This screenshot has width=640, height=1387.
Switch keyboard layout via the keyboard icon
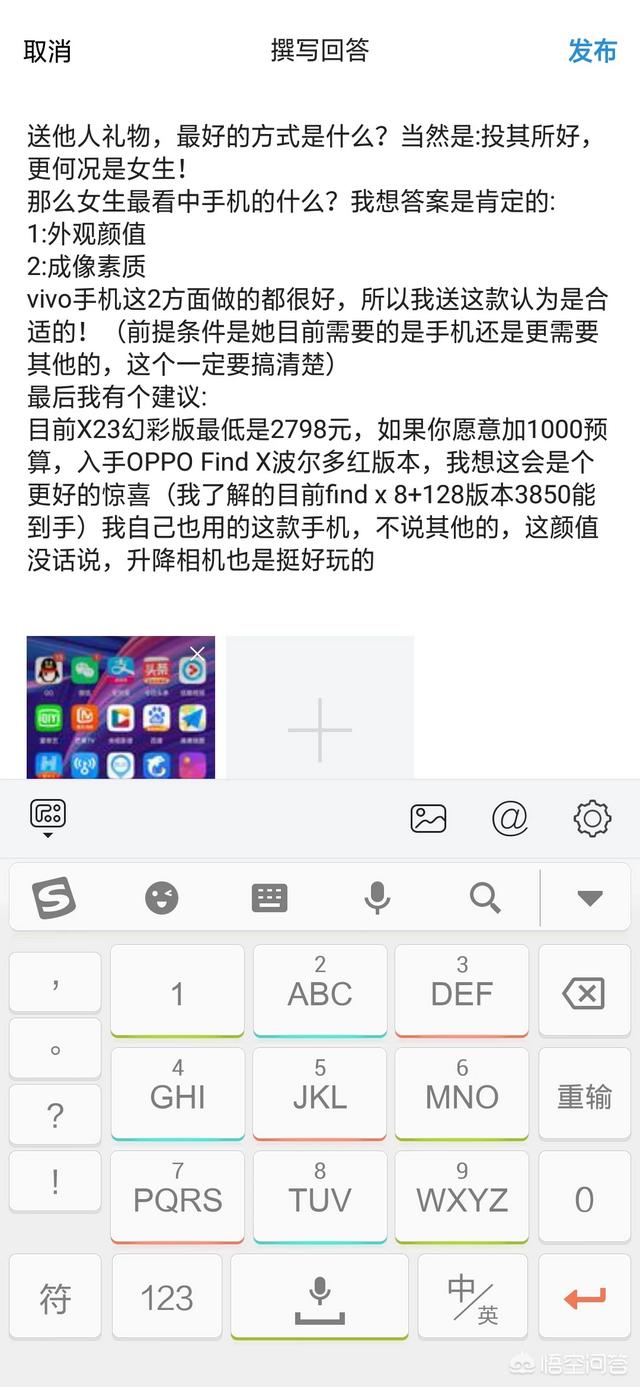tap(270, 897)
